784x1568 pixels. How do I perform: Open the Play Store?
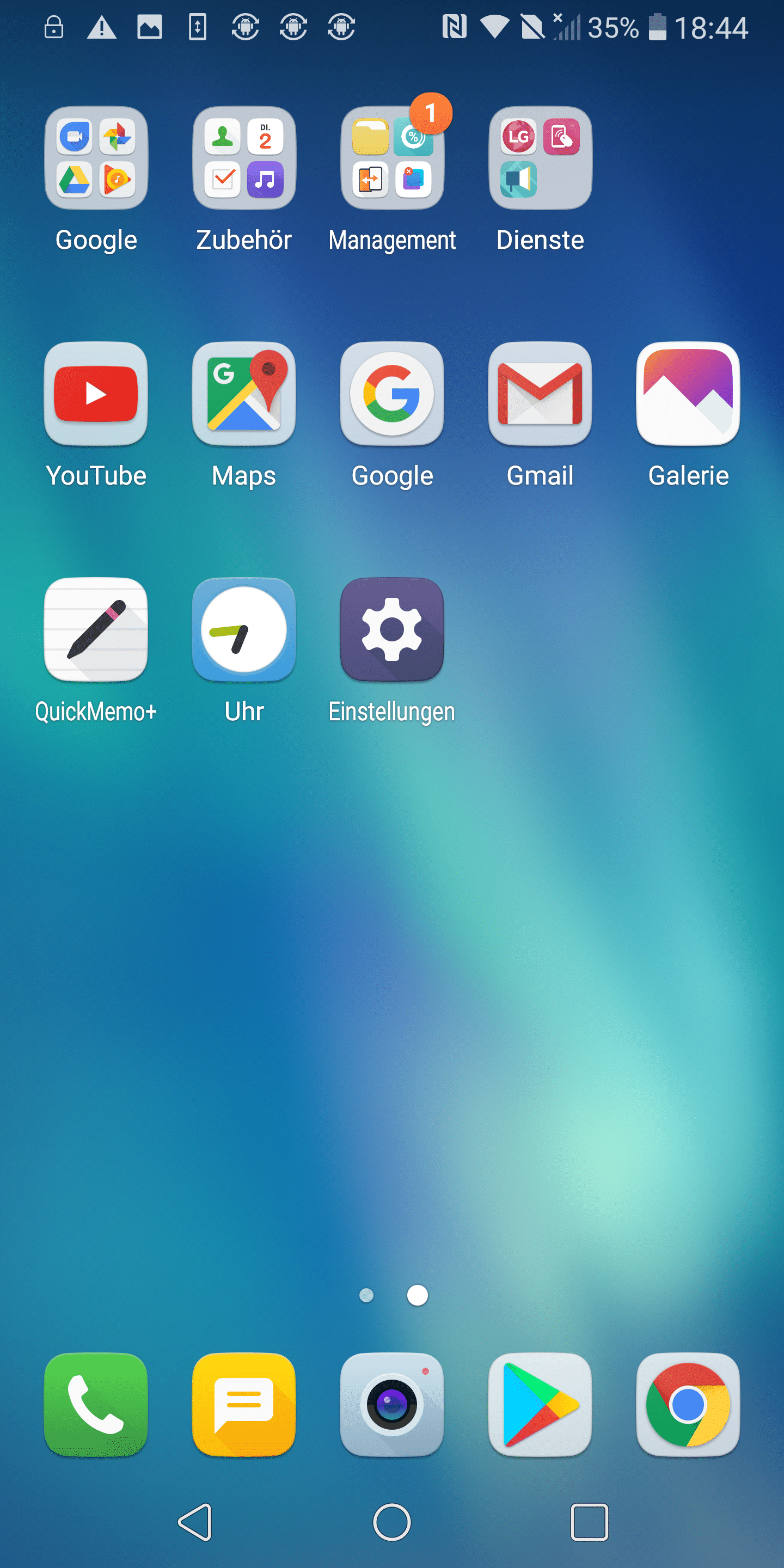coord(540,1404)
